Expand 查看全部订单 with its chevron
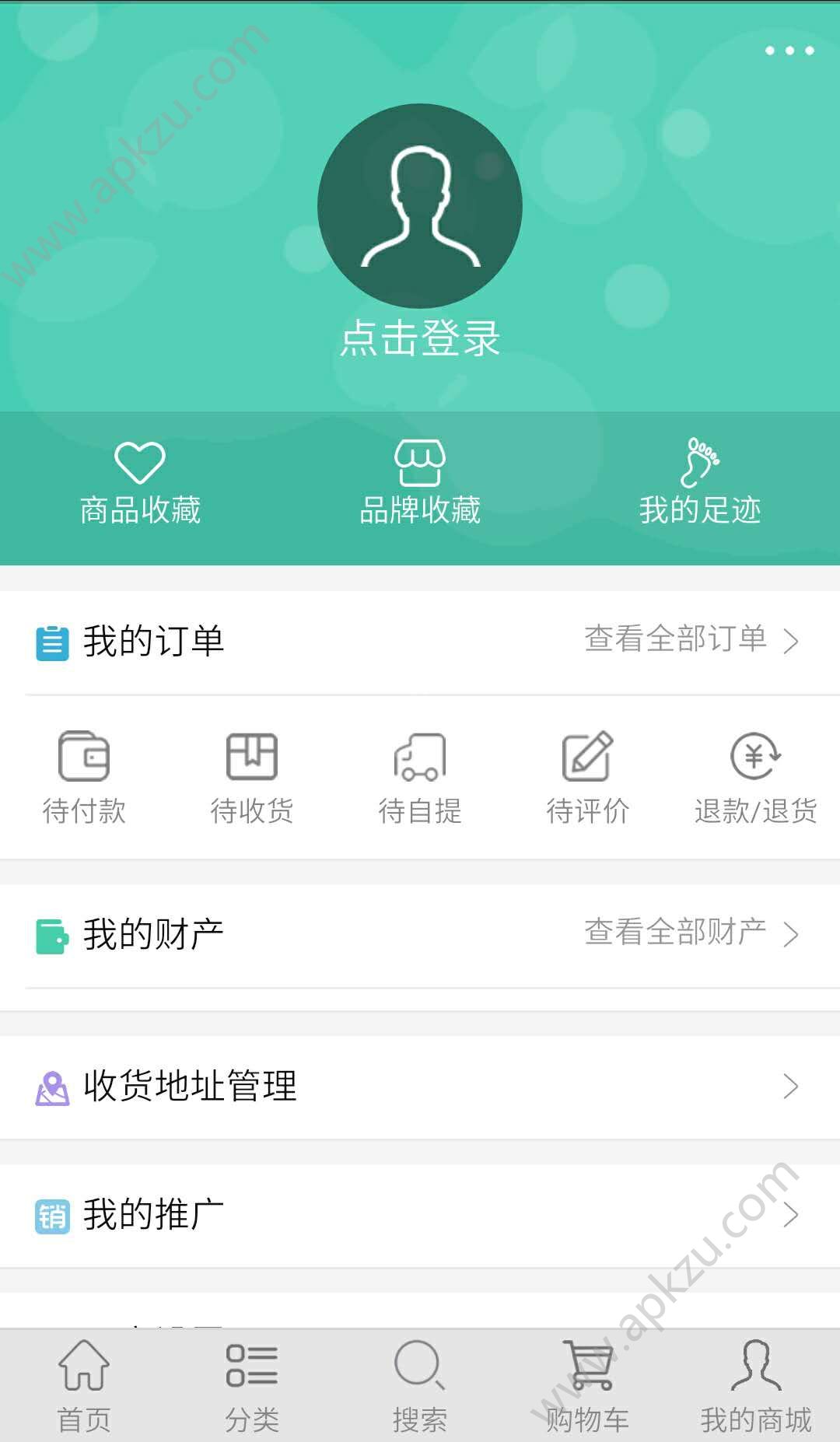 (x=793, y=642)
